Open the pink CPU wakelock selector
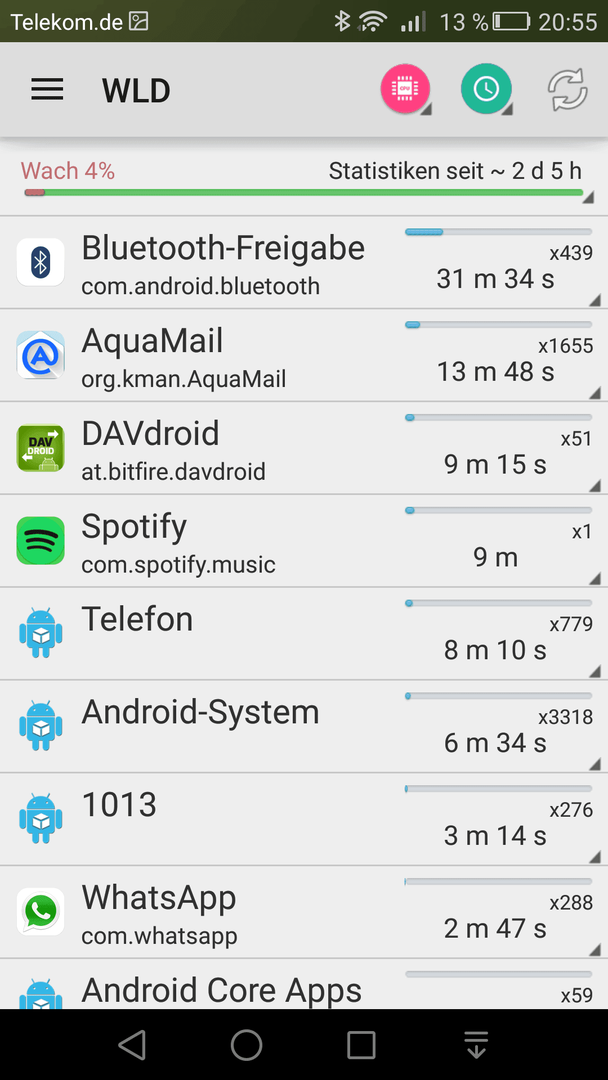The image size is (608, 1080). tap(405, 90)
